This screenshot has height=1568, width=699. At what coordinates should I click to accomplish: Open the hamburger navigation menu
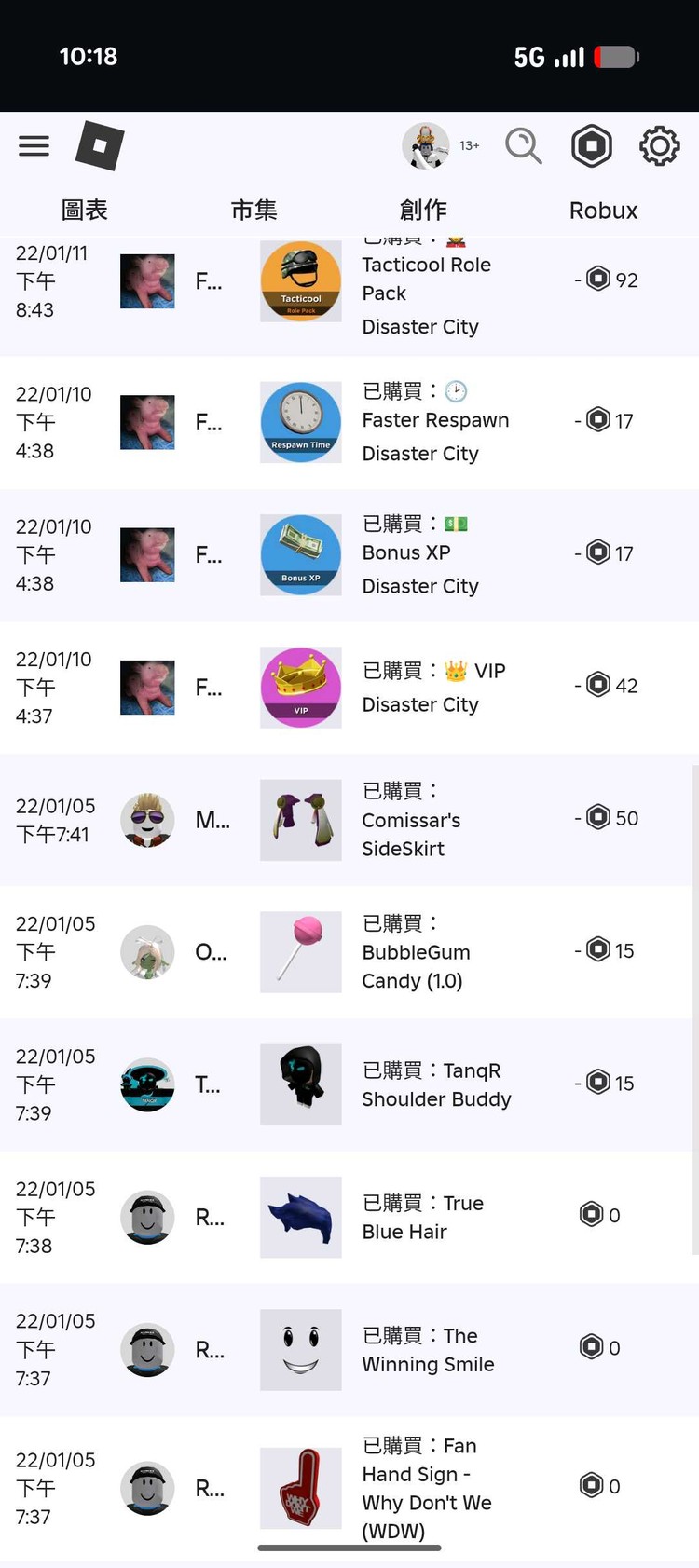click(x=34, y=146)
